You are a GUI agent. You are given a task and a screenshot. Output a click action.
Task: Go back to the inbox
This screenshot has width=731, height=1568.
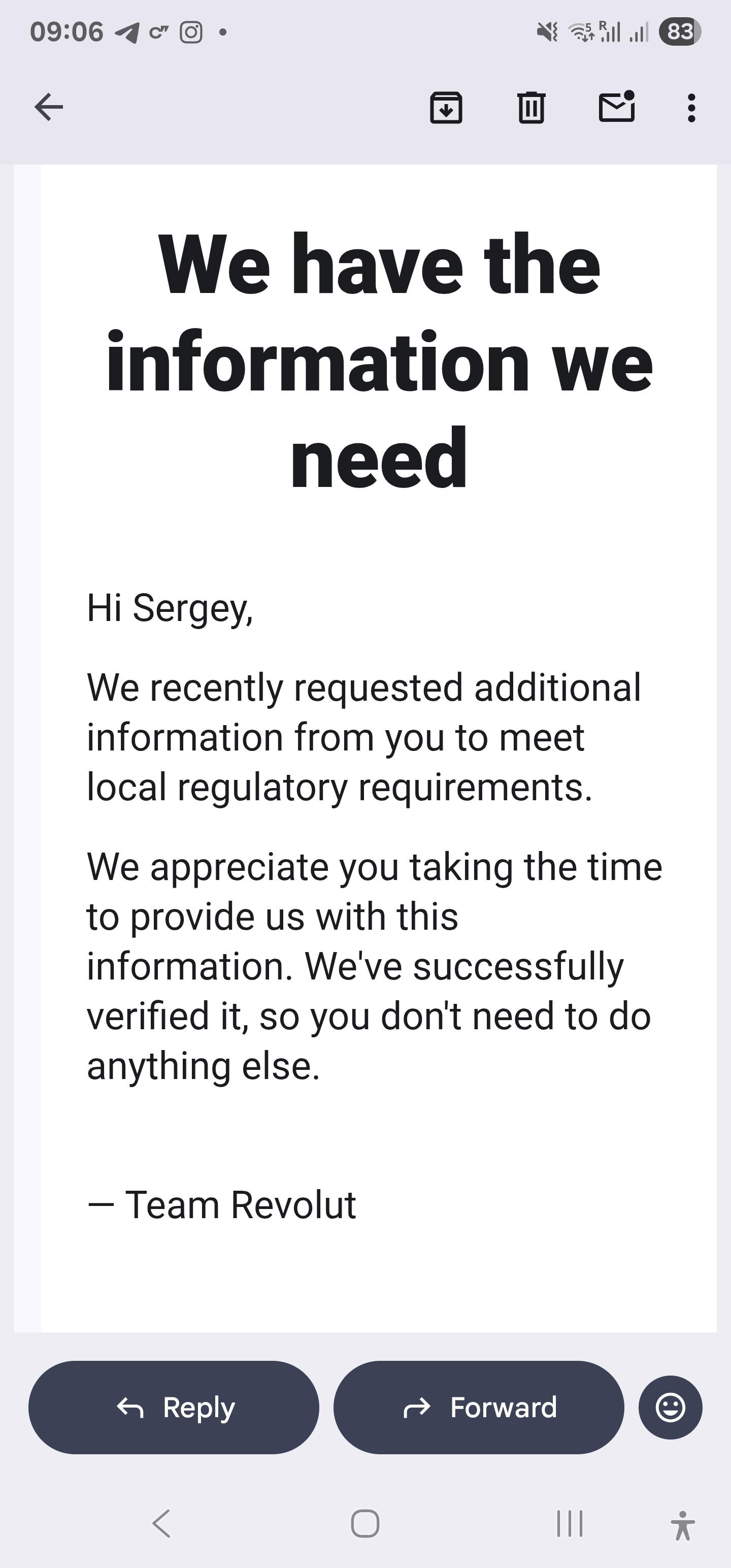[x=49, y=108]
